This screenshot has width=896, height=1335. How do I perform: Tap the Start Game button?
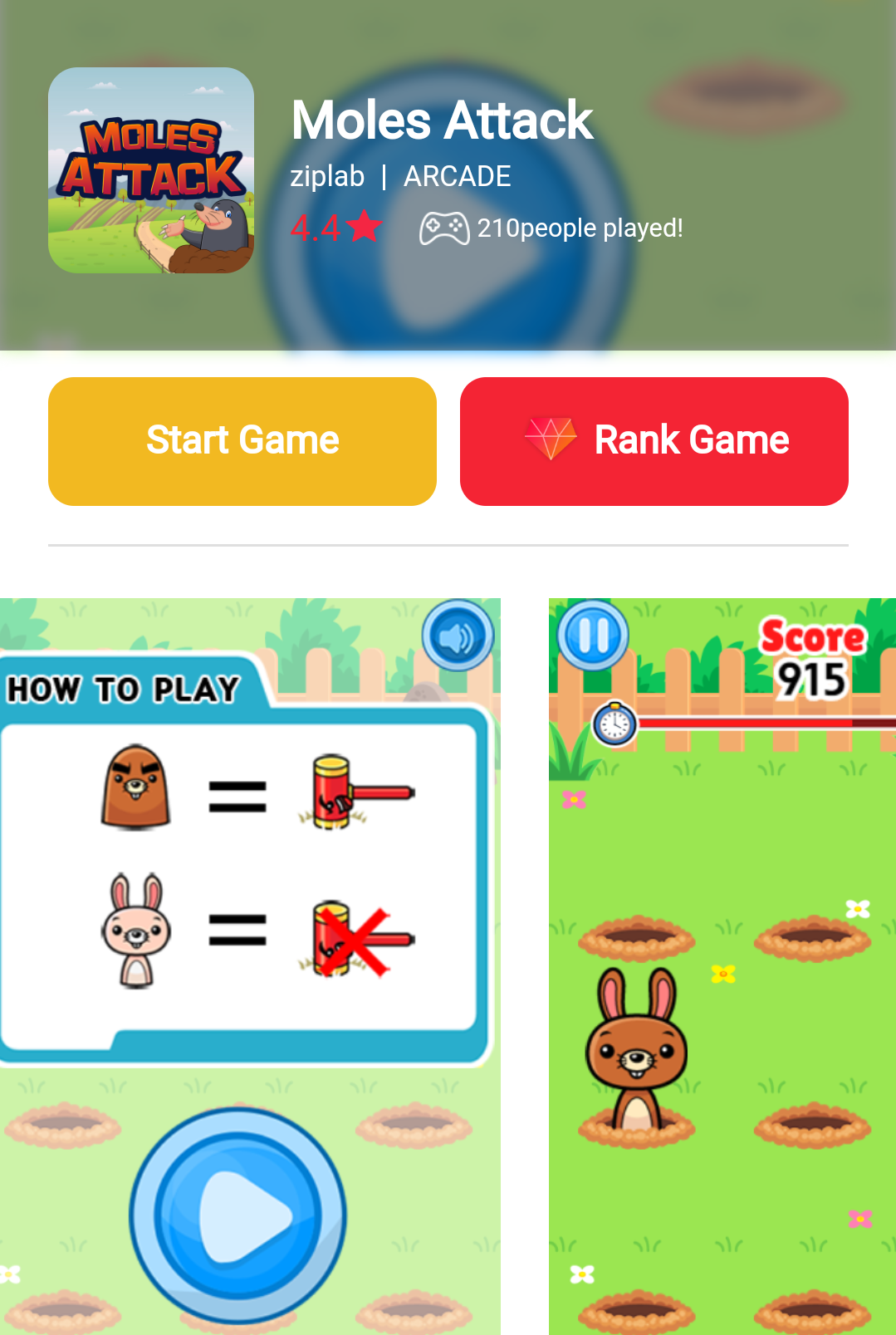click(x=242, y=441)
